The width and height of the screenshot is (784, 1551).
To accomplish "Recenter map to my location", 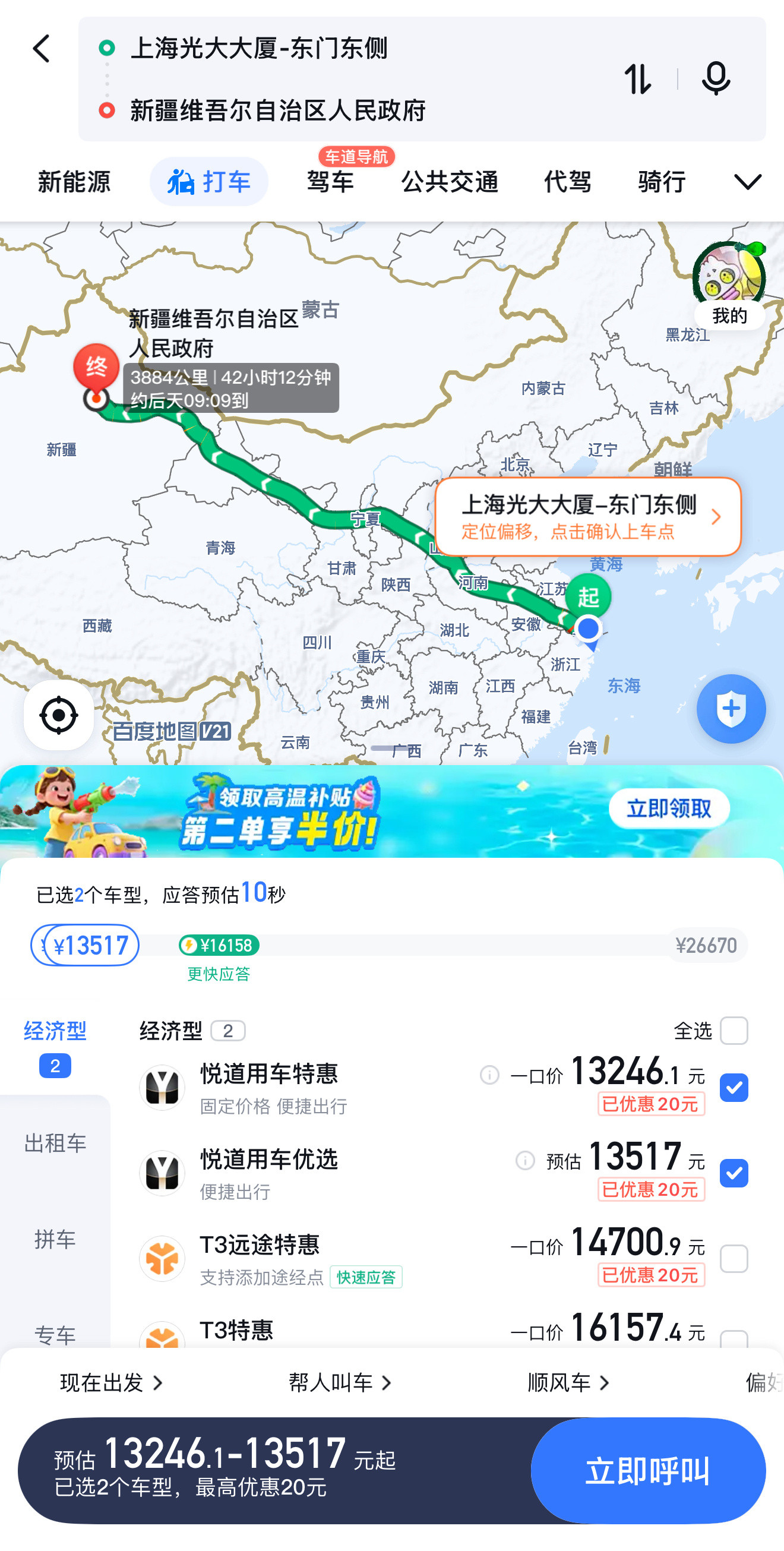I will tap(58, 715).
